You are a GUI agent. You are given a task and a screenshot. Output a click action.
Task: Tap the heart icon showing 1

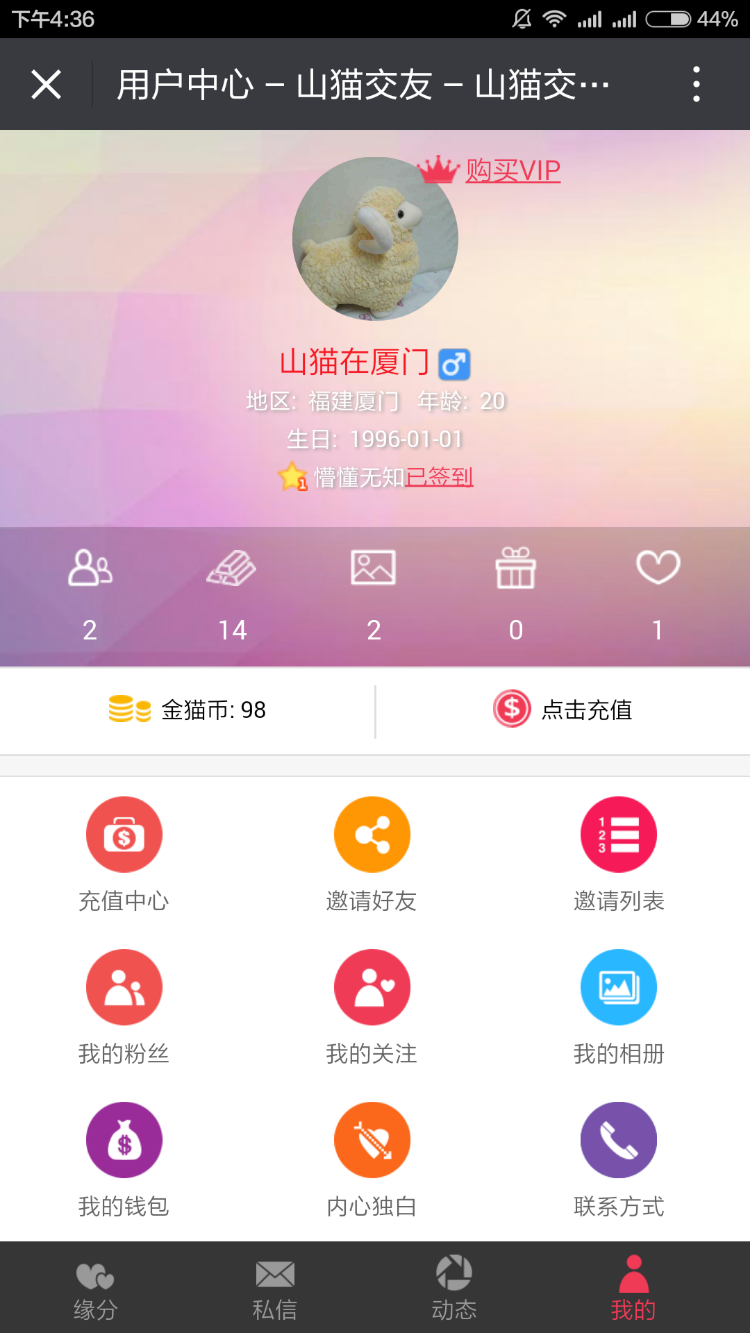(657, 568)
